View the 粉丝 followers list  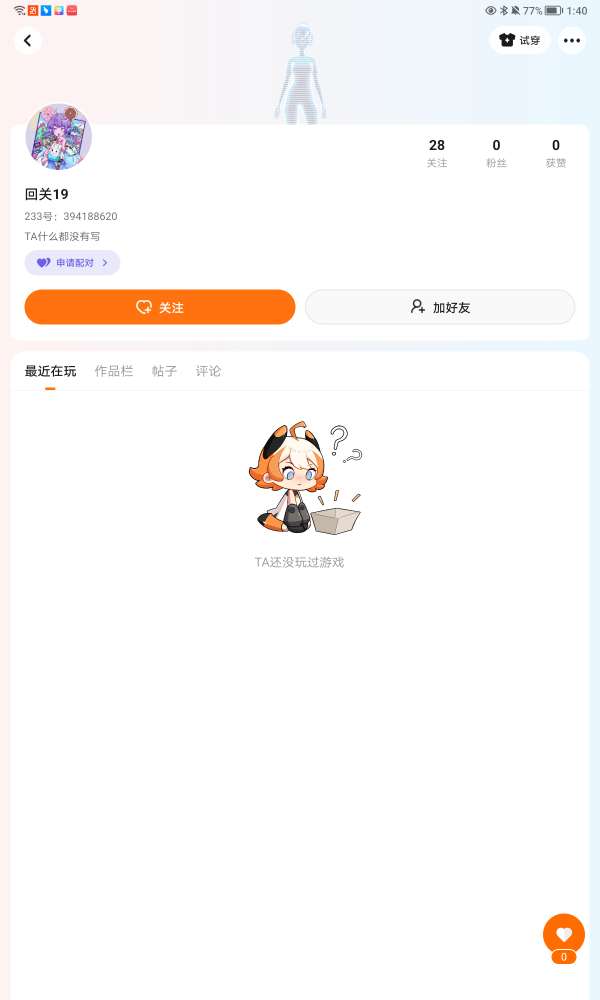click(496, 153)
